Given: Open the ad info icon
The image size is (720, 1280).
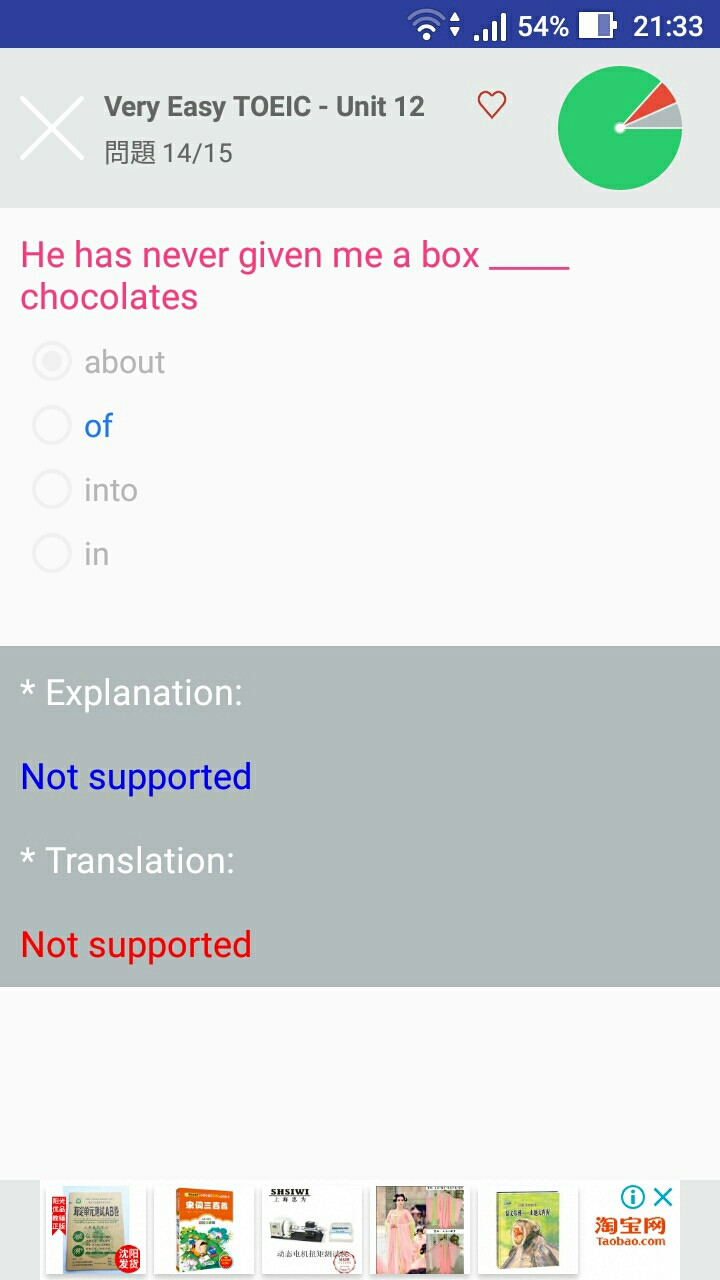Looking at the screenshot, I should coord(633,1197).
